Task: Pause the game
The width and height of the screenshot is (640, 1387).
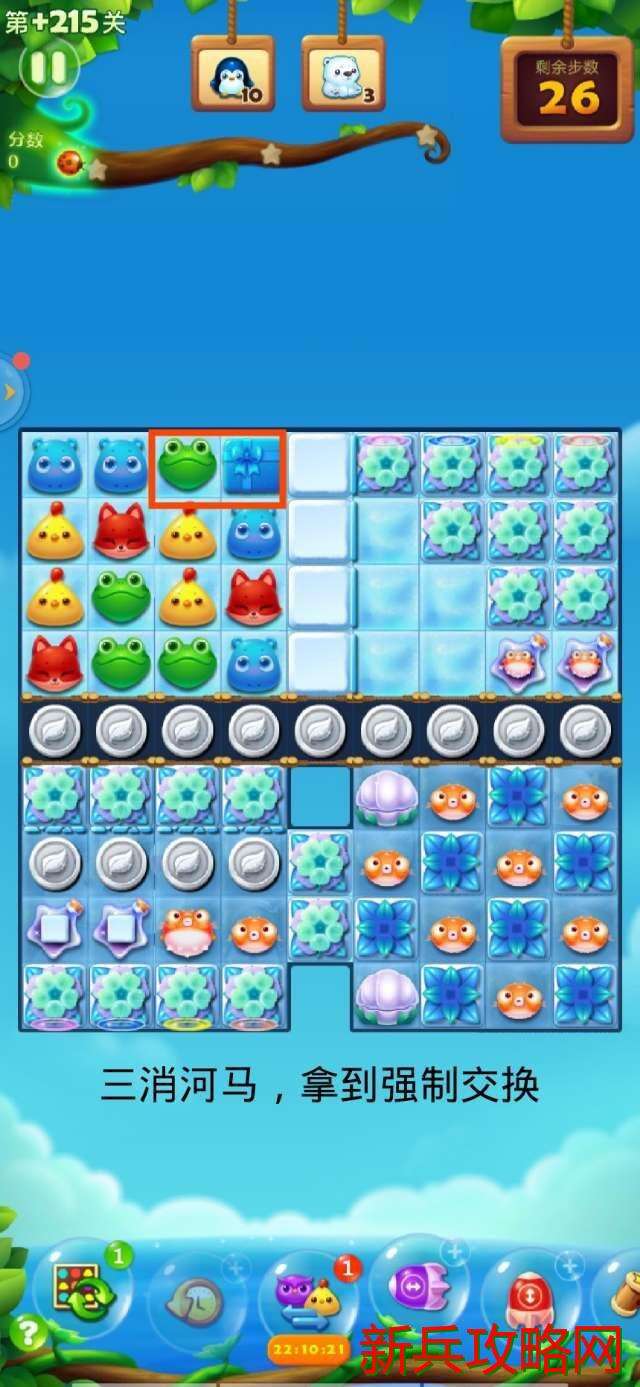Action: pos(48,69)
